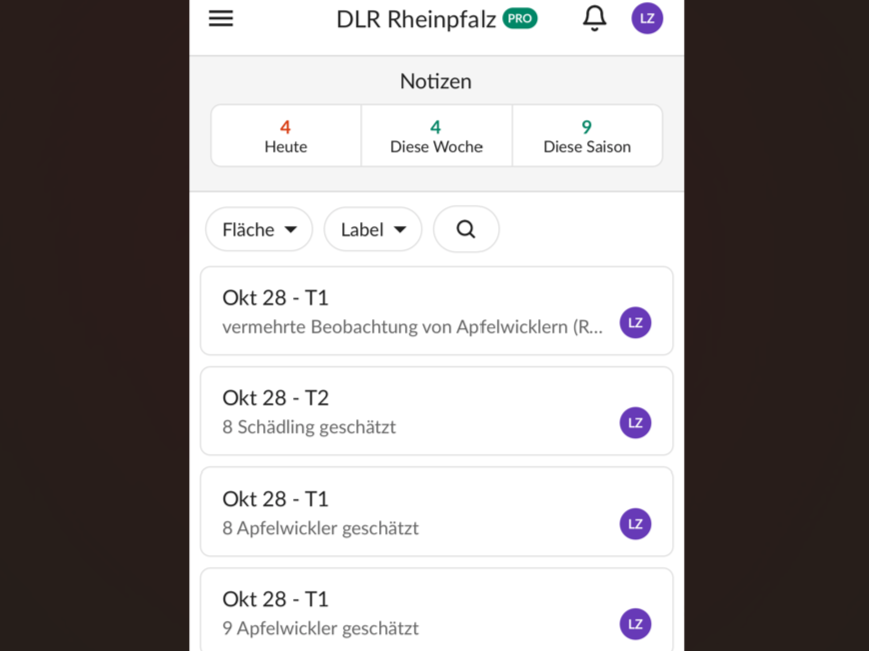Open the notifications bell
Image resolution: width=869 pixels, height=651 pixels.
[x=594, y=18]
